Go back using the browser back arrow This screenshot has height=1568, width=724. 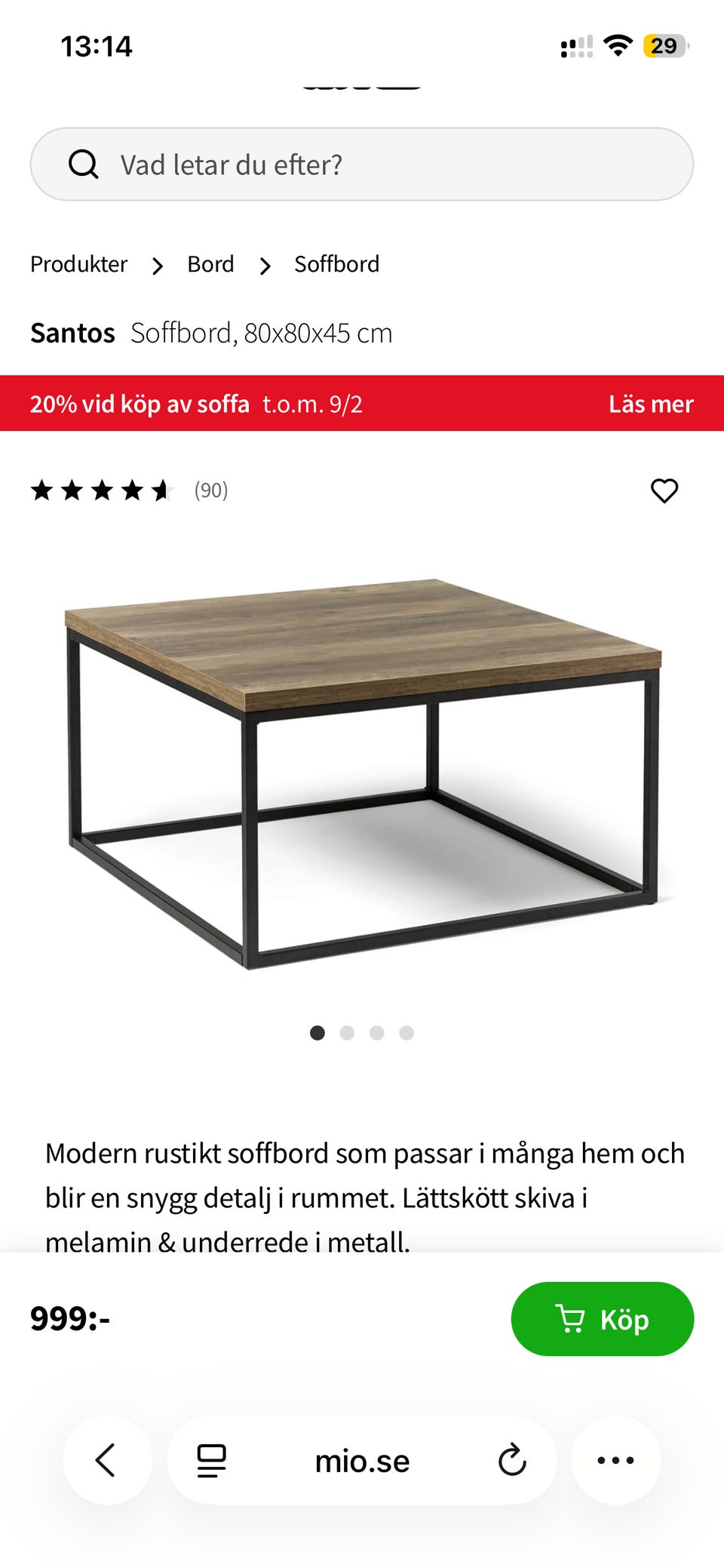[x=107, y=1460]
